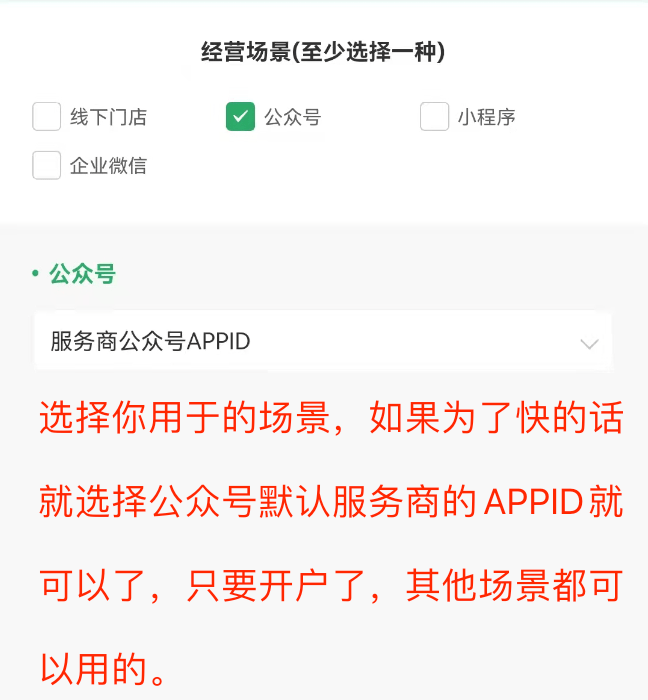
Task: Check the 线下门店 checkbox
Action: click(x=47, y=117)
